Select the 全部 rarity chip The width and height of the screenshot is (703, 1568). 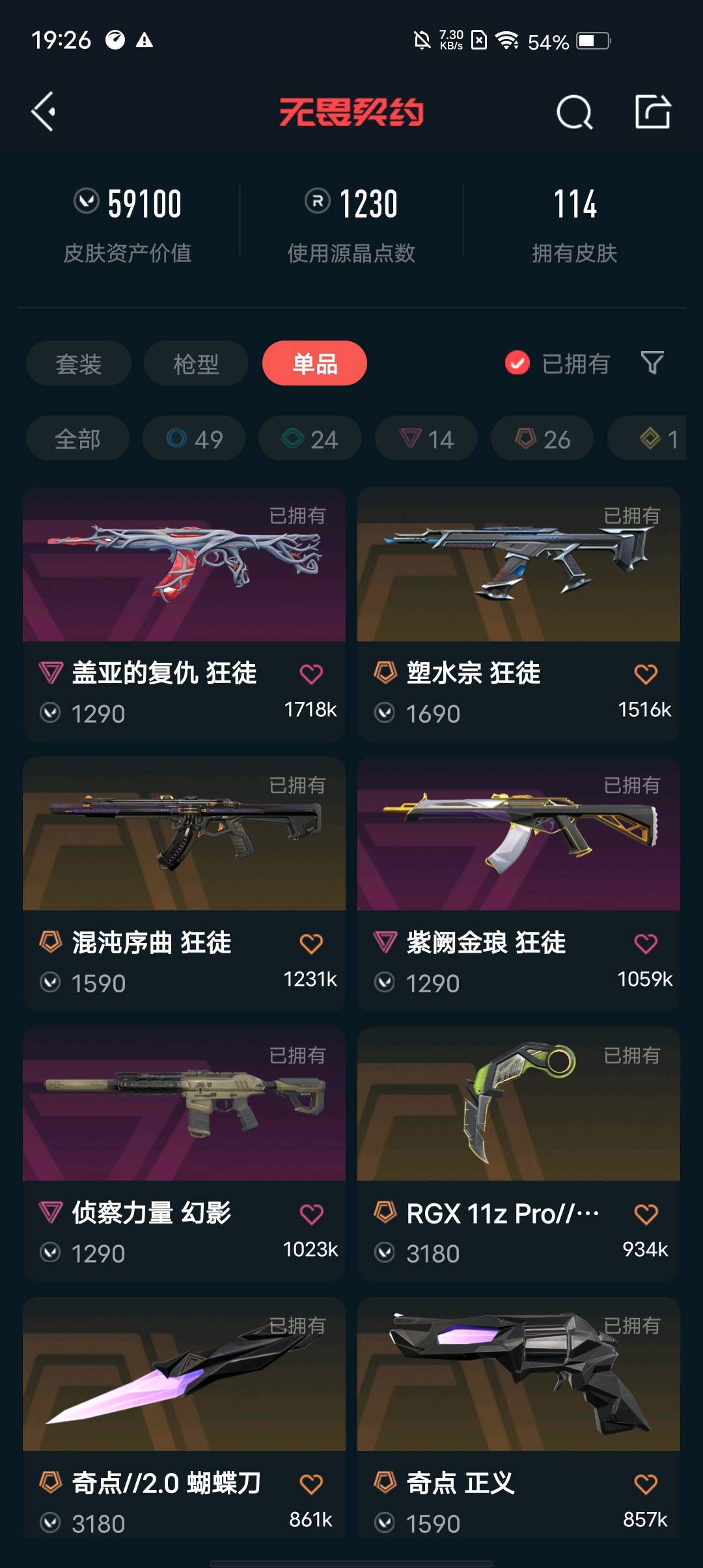[77, 439]
